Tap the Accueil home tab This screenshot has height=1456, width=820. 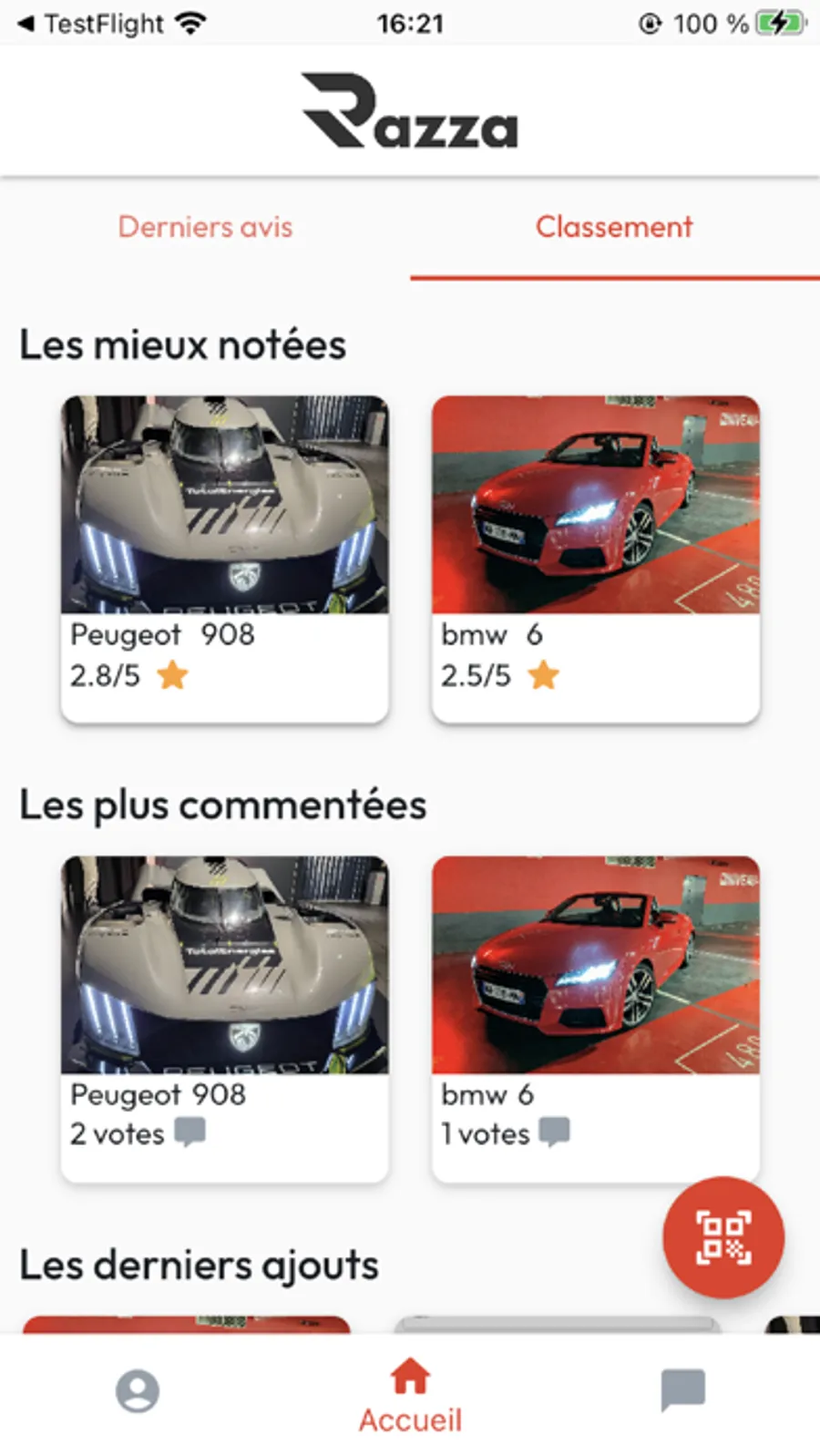coord(410,1394)
